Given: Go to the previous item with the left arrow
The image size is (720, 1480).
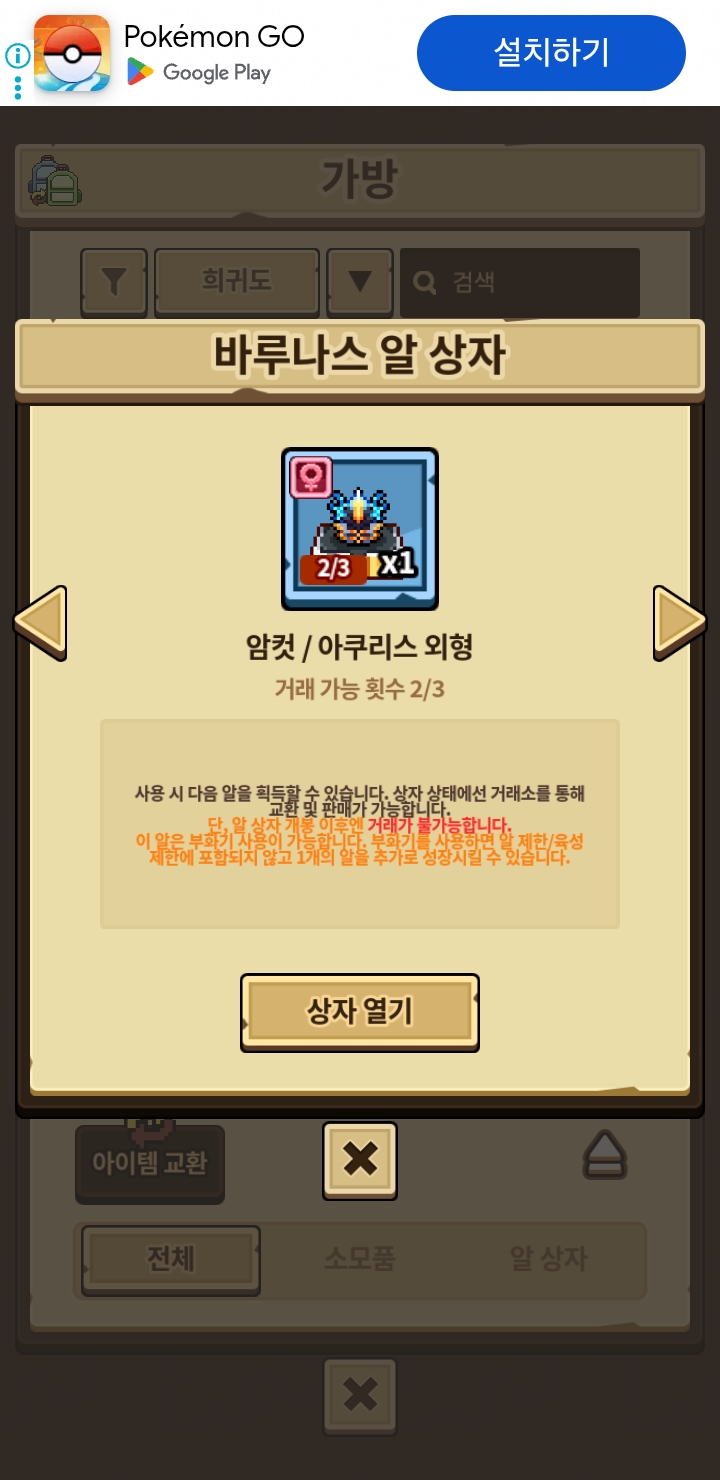Looking at the screenshot, I should coord(40,623).
